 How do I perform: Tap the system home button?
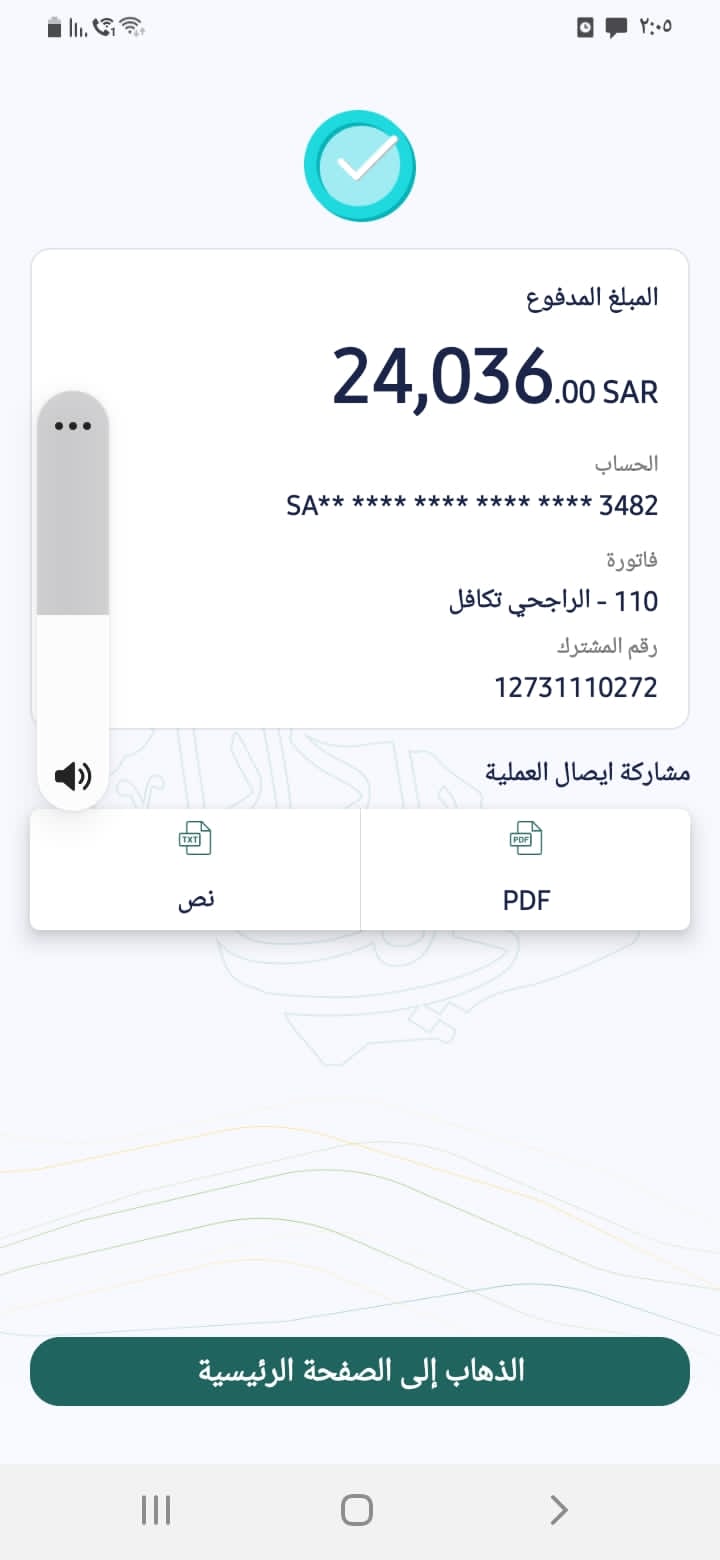[357, 1510]
